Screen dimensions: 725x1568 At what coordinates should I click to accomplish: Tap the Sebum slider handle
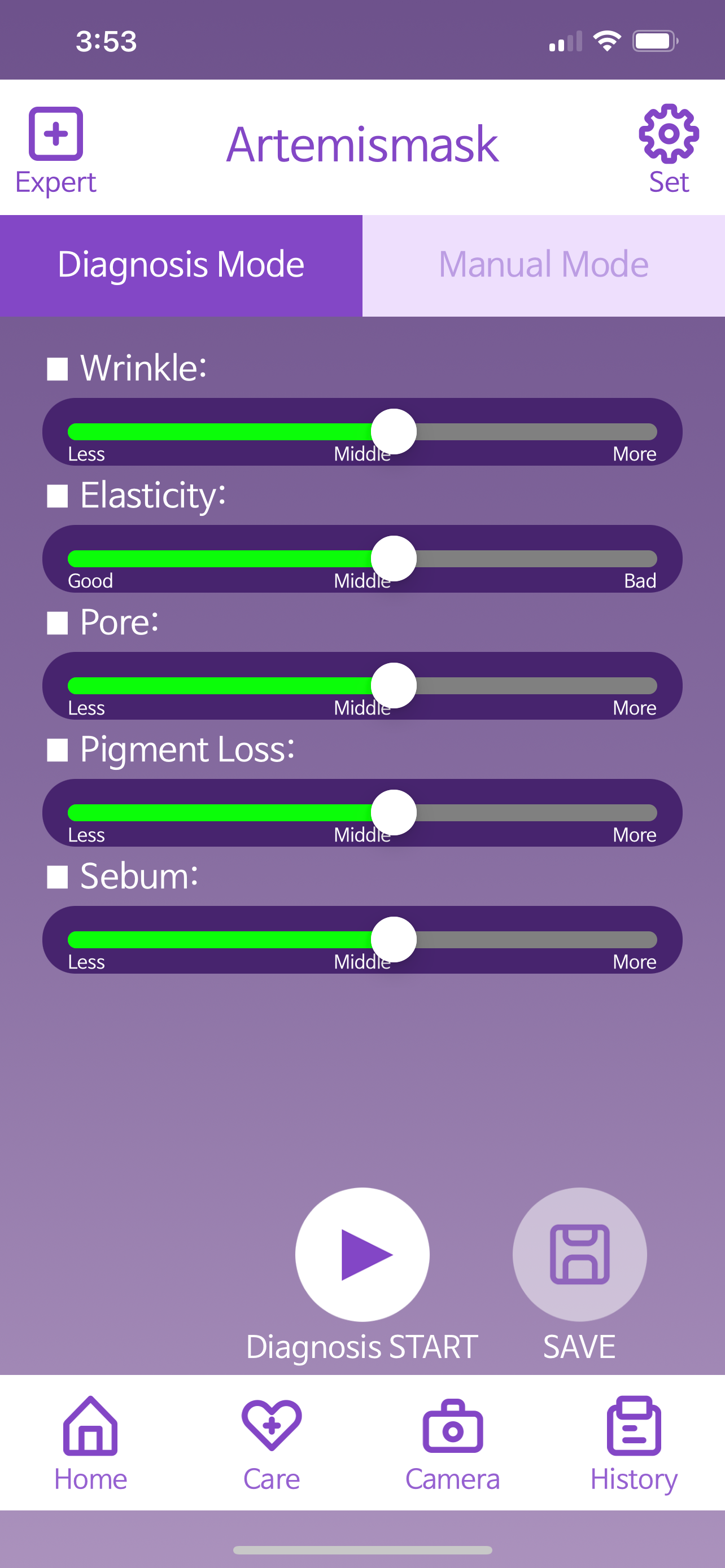(x=394, y=940)
